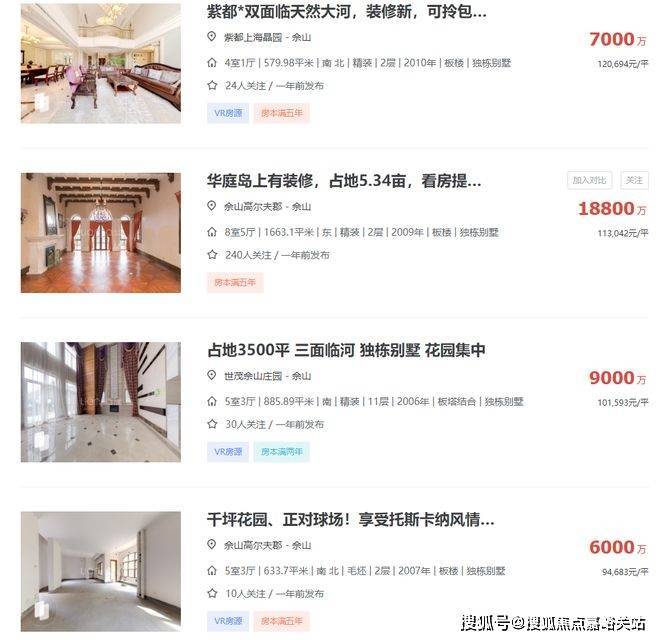This screenshot has width=660, height=640.
Task: Tap 加入对比 on the 18800万 listing
Action: (x=588, y=180)
